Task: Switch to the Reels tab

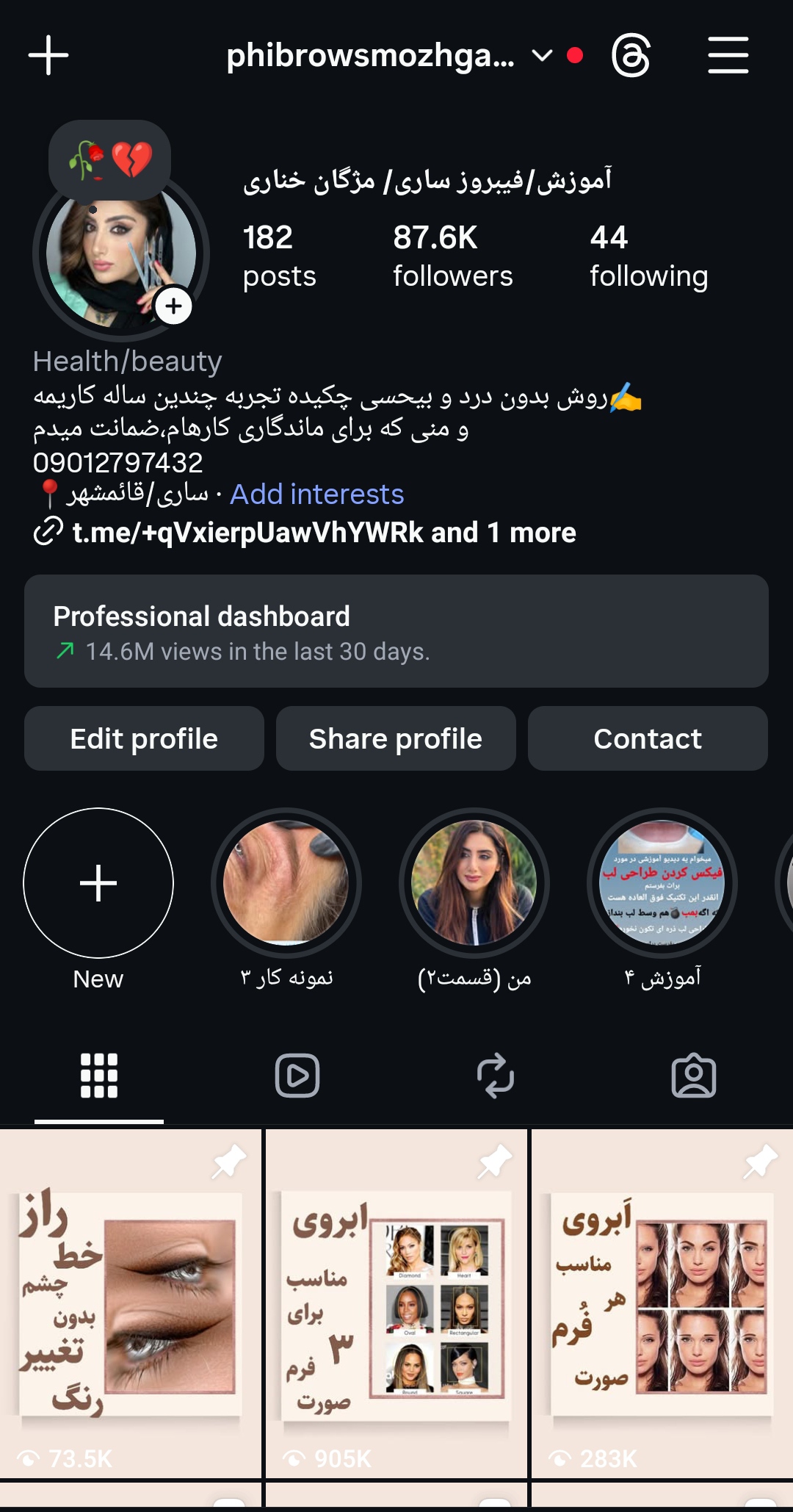Action: coord(297,1076)
